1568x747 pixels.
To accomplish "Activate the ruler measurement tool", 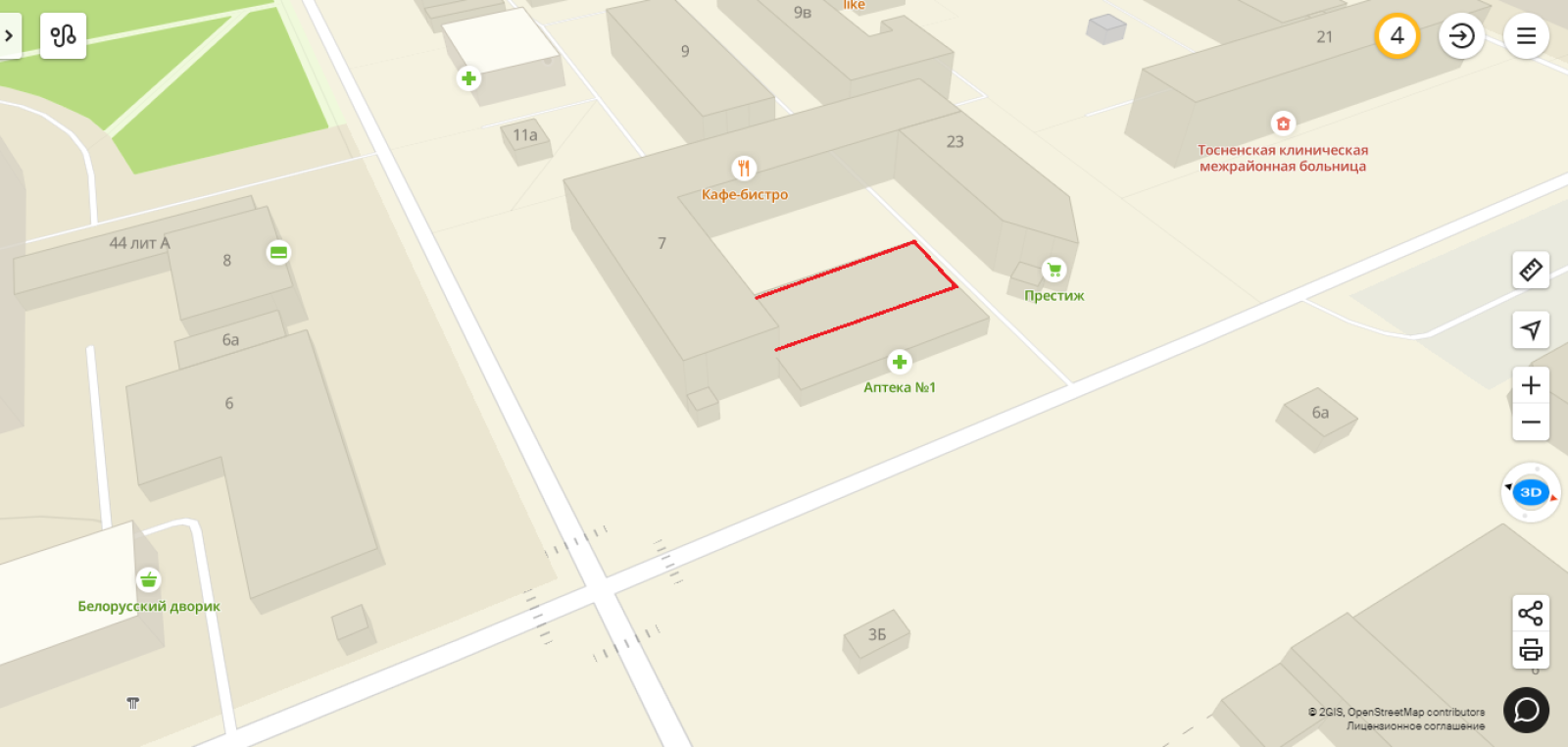I will coord(1531,270).
